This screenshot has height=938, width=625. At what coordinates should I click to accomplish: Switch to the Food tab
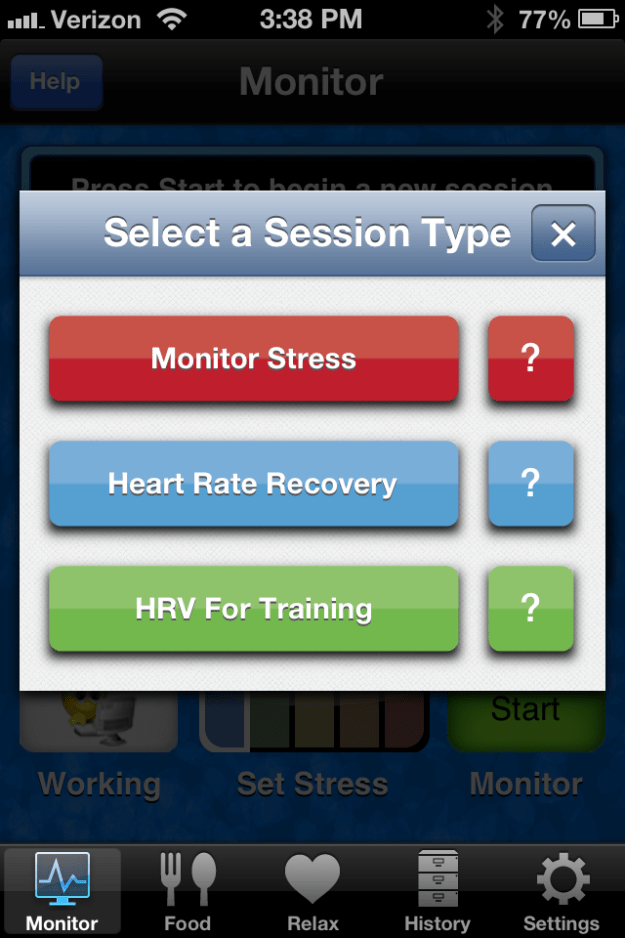[187, 891]
